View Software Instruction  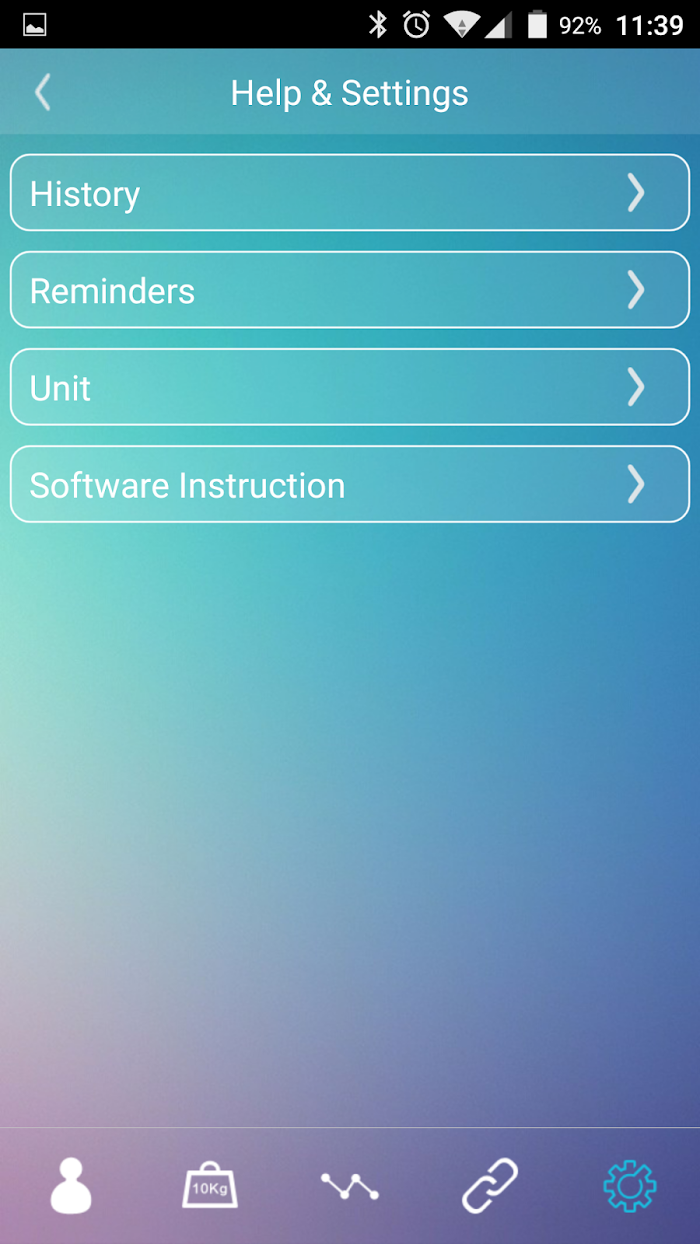(x=350, y=484)
